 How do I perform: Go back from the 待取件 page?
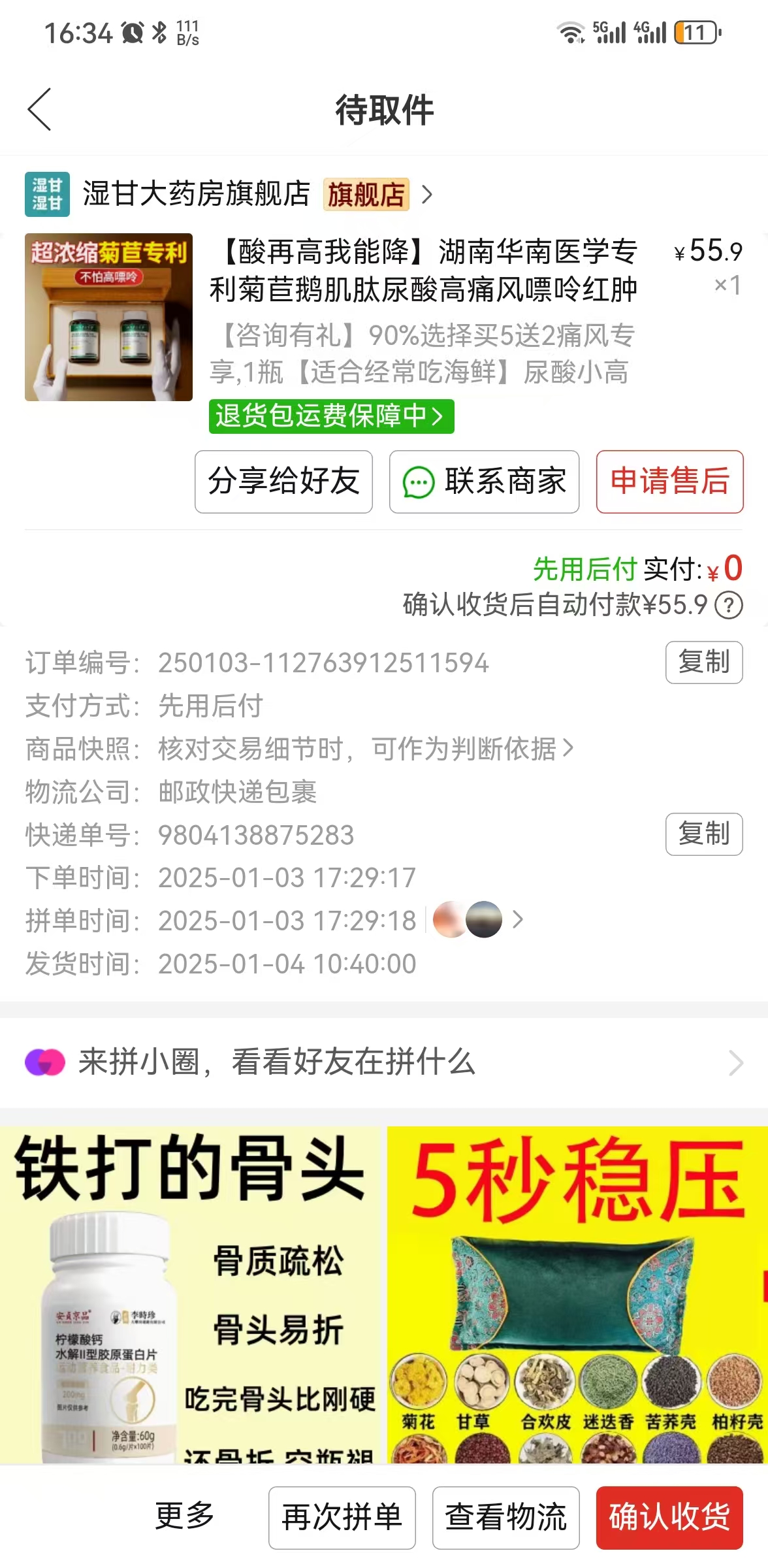click(x=39, y=110)
